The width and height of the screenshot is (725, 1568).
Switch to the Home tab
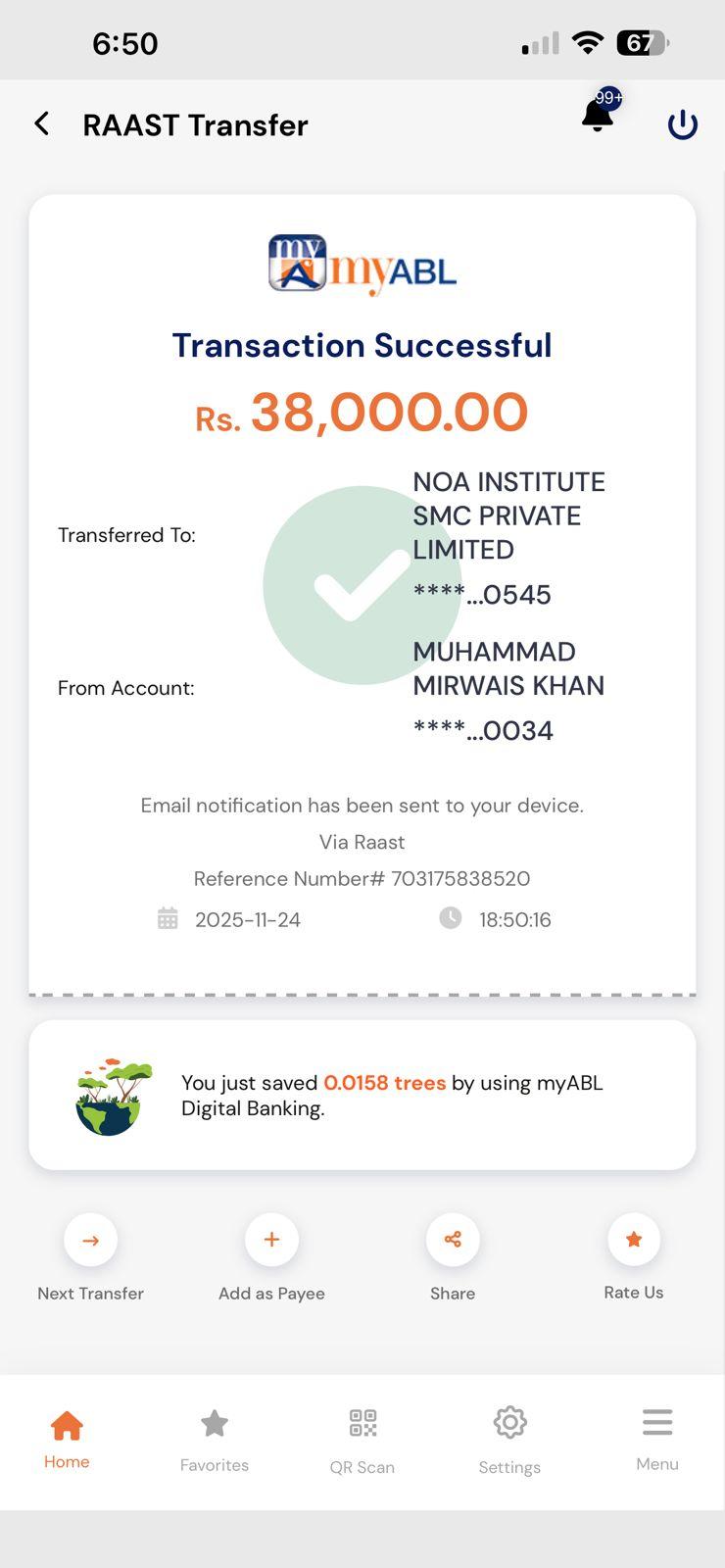(67, 1438)
